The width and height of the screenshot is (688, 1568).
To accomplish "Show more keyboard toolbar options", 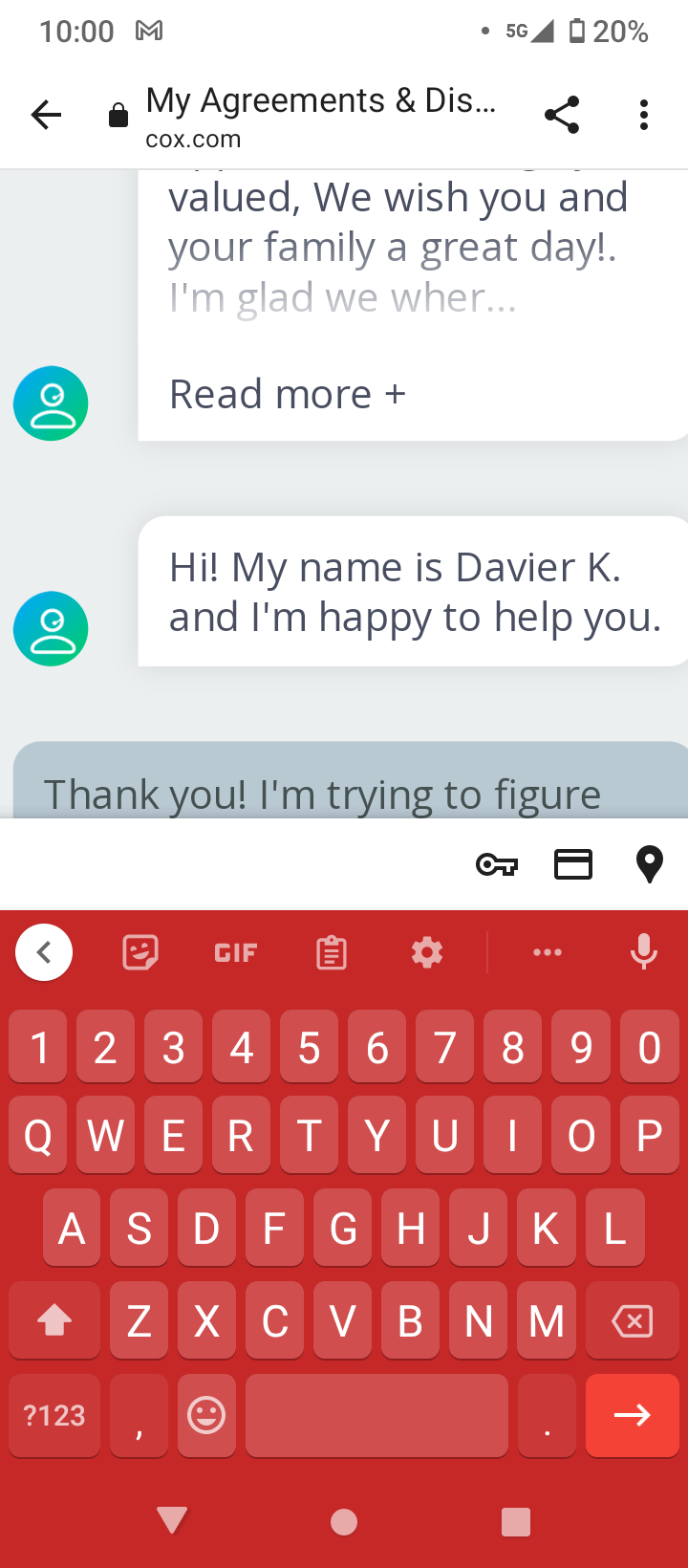I will [x=548, y=952].
